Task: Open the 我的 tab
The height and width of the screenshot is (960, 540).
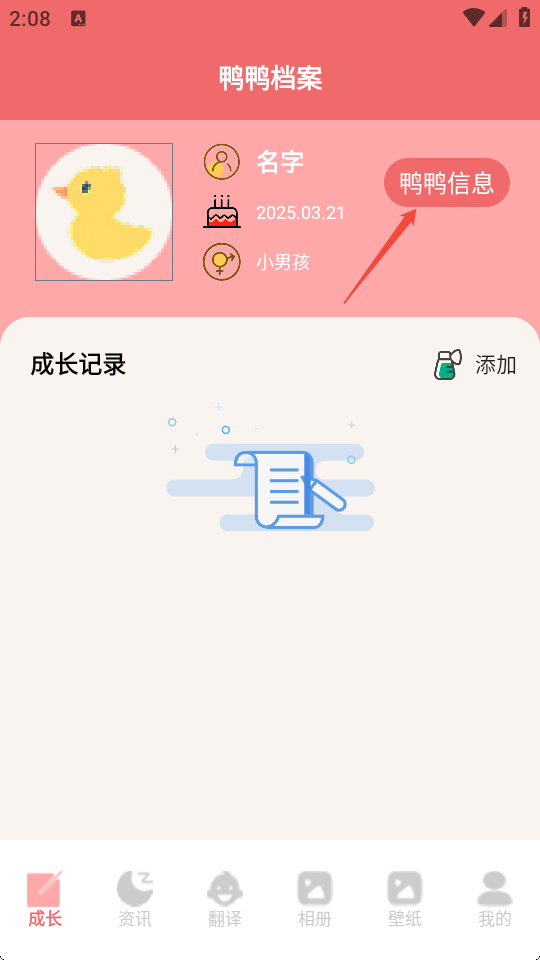Action: [x=495, y=899]
